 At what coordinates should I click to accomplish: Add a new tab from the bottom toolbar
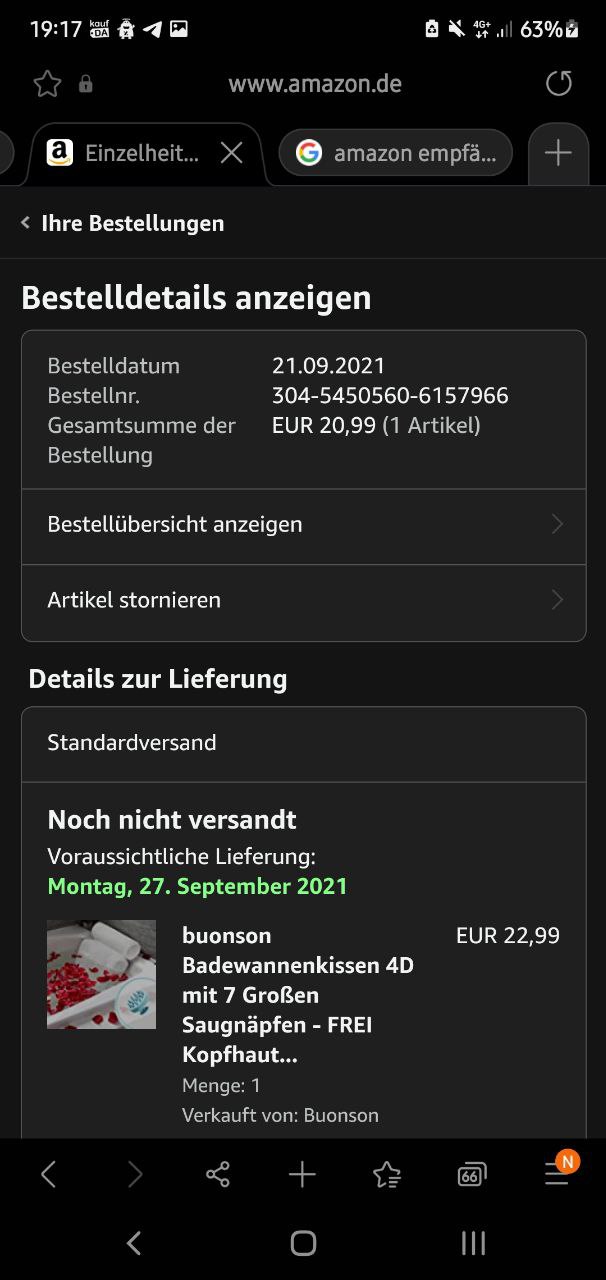[302, 1174]
